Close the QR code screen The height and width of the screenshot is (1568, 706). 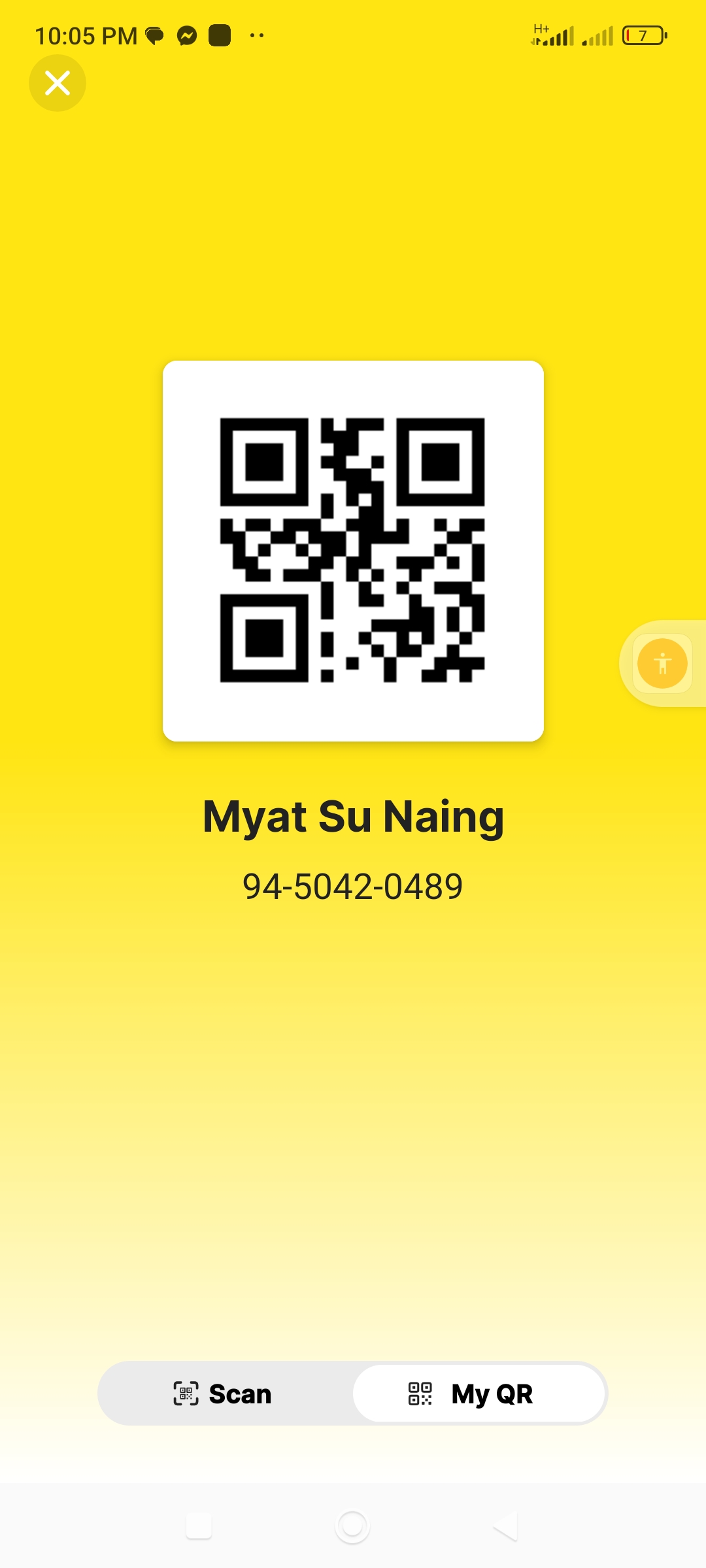[x=58, y=83]
